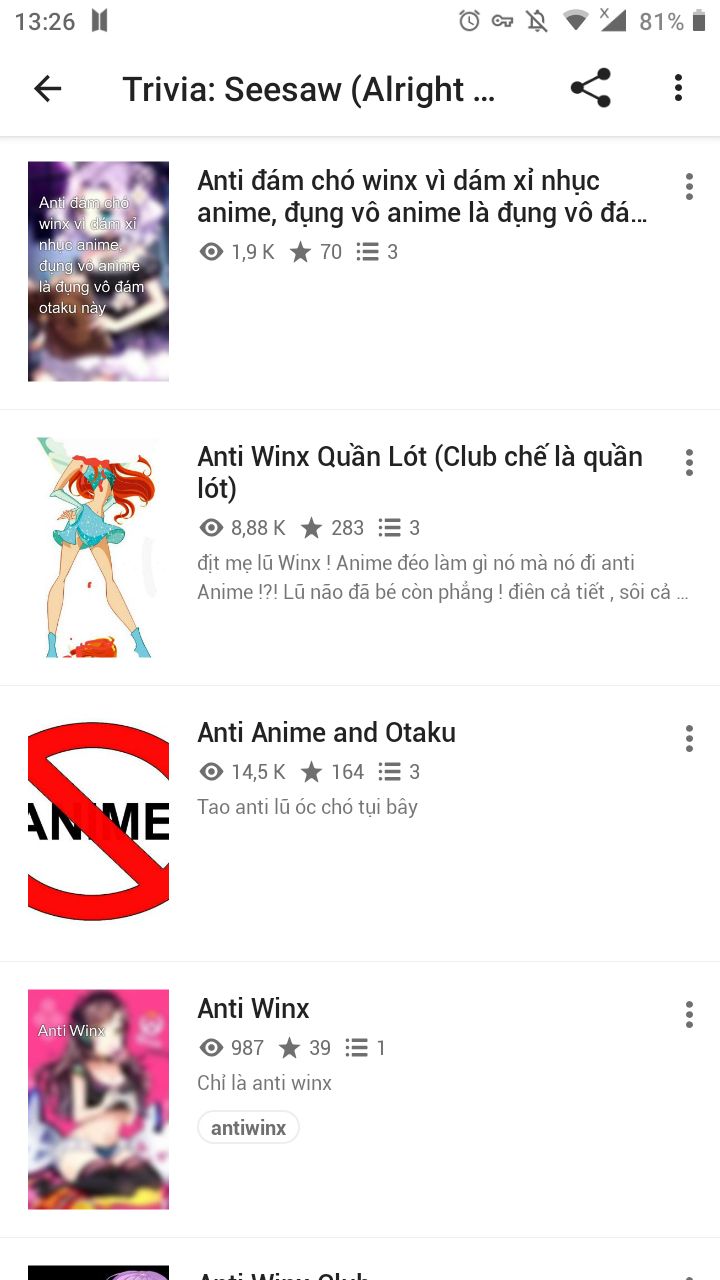Go back using the arrow
This screenshot has width=720, height=1280.
47,89
